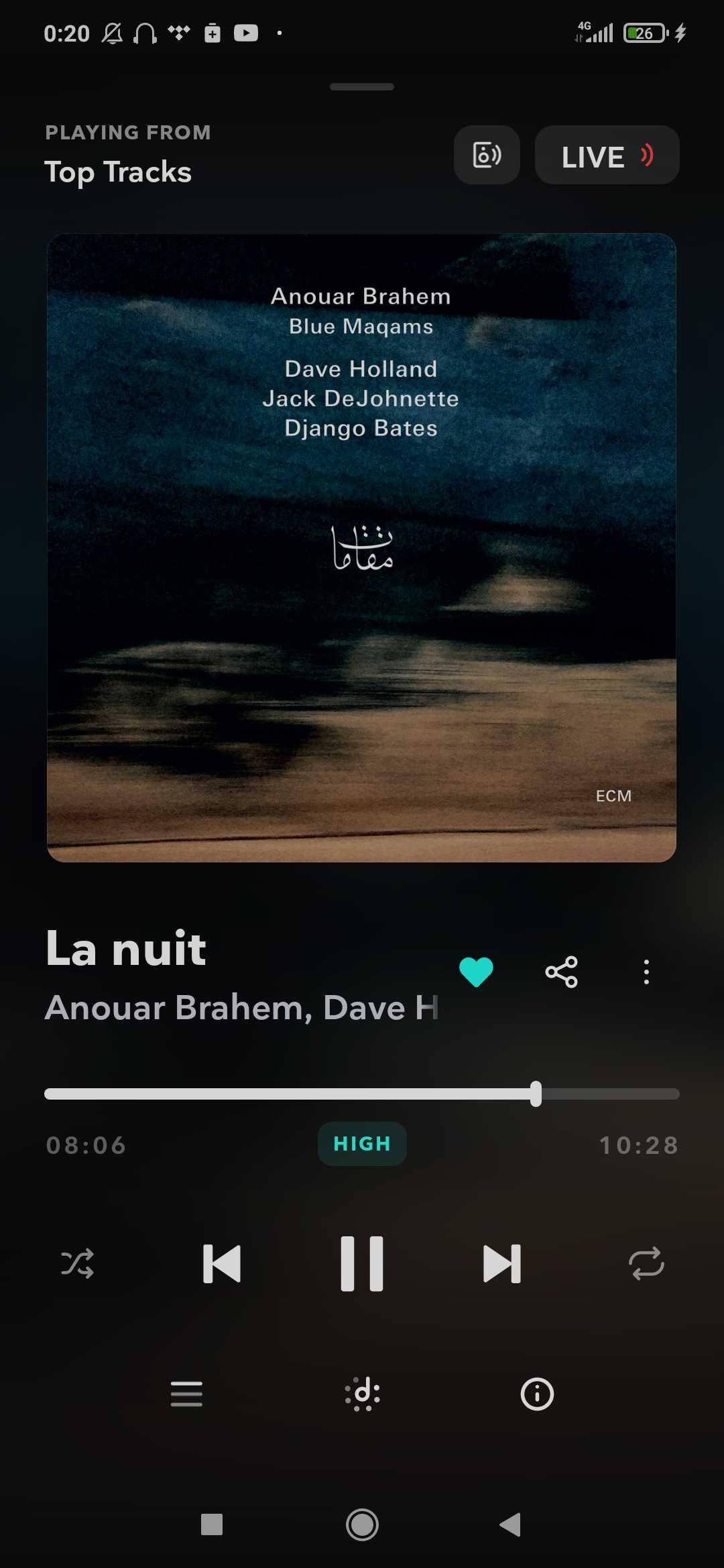Tap the playback progress bar
Viewport: 724px width, 1568px height.
(x=362, y=1094)
